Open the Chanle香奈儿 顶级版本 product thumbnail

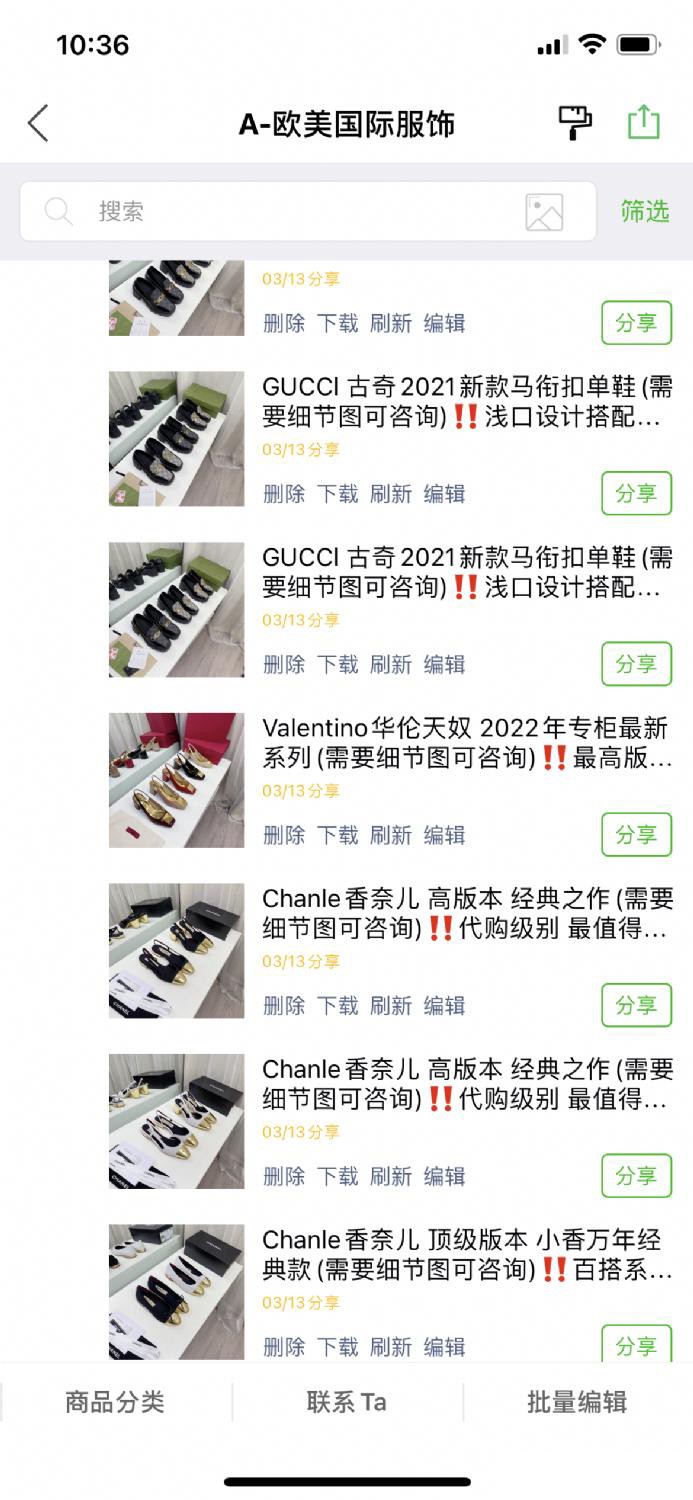point(177,1291)
